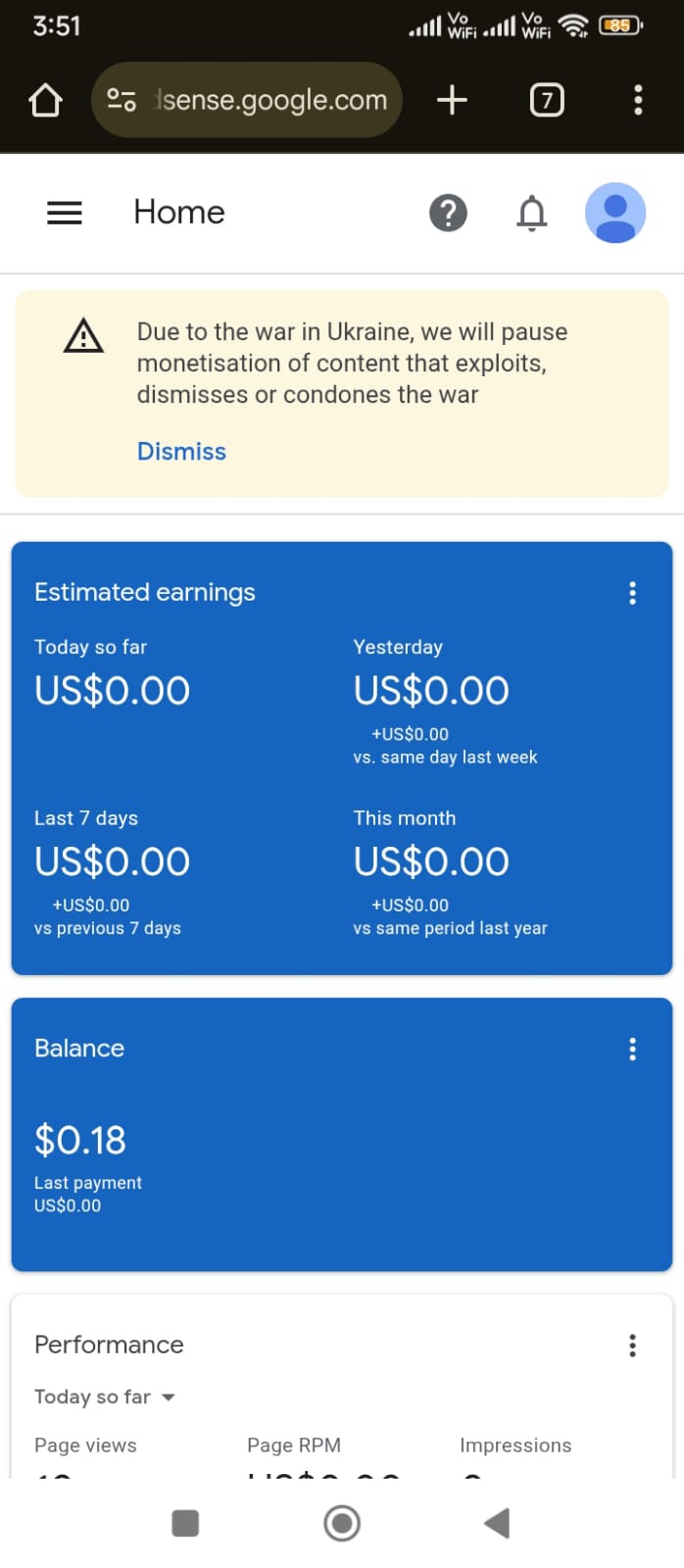Tap the address bar URL
Screen dimensions: 684x1568
pyautogui.click(x=269, y=100)
